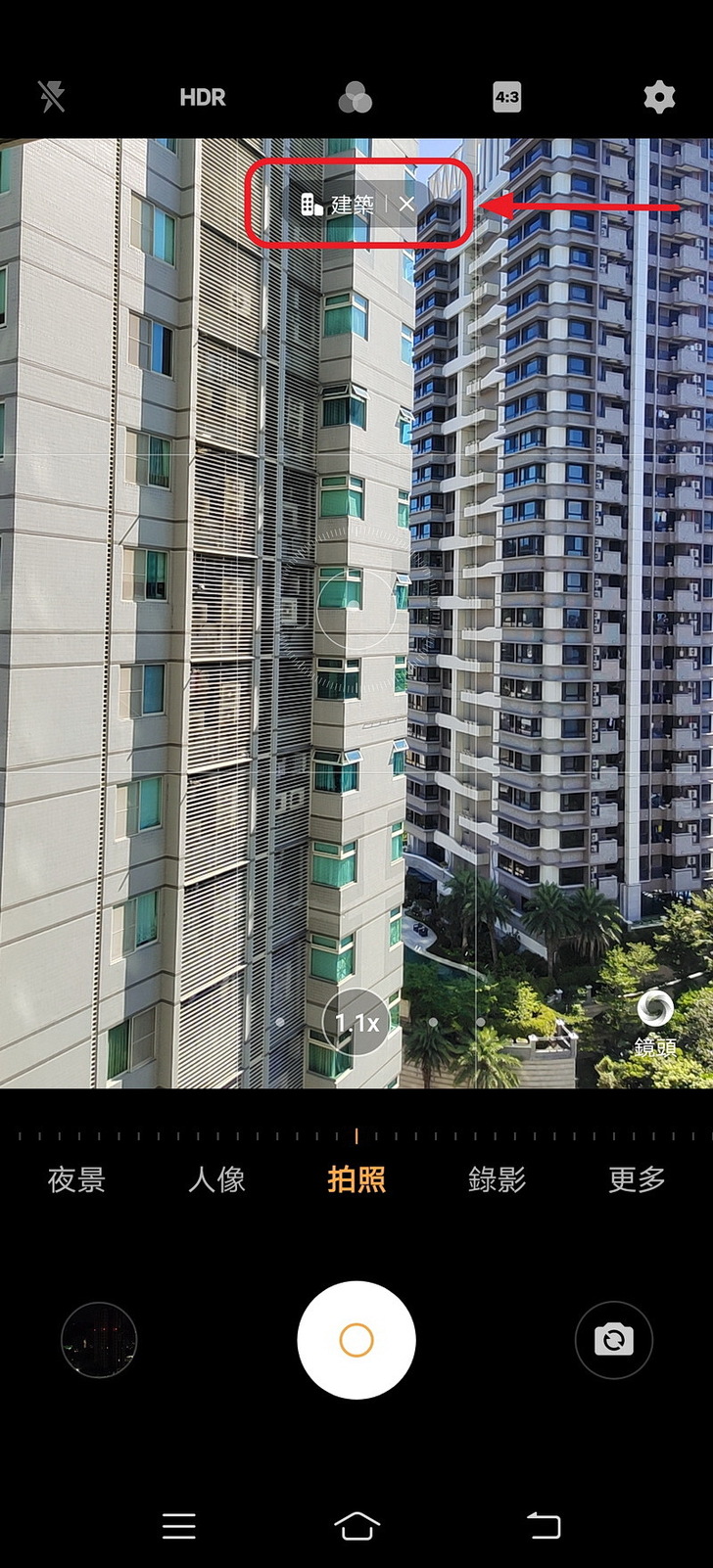The width and height of the screenshot is (713, 1568).
Task: Open the color filters icon
Action: (355, 97)
